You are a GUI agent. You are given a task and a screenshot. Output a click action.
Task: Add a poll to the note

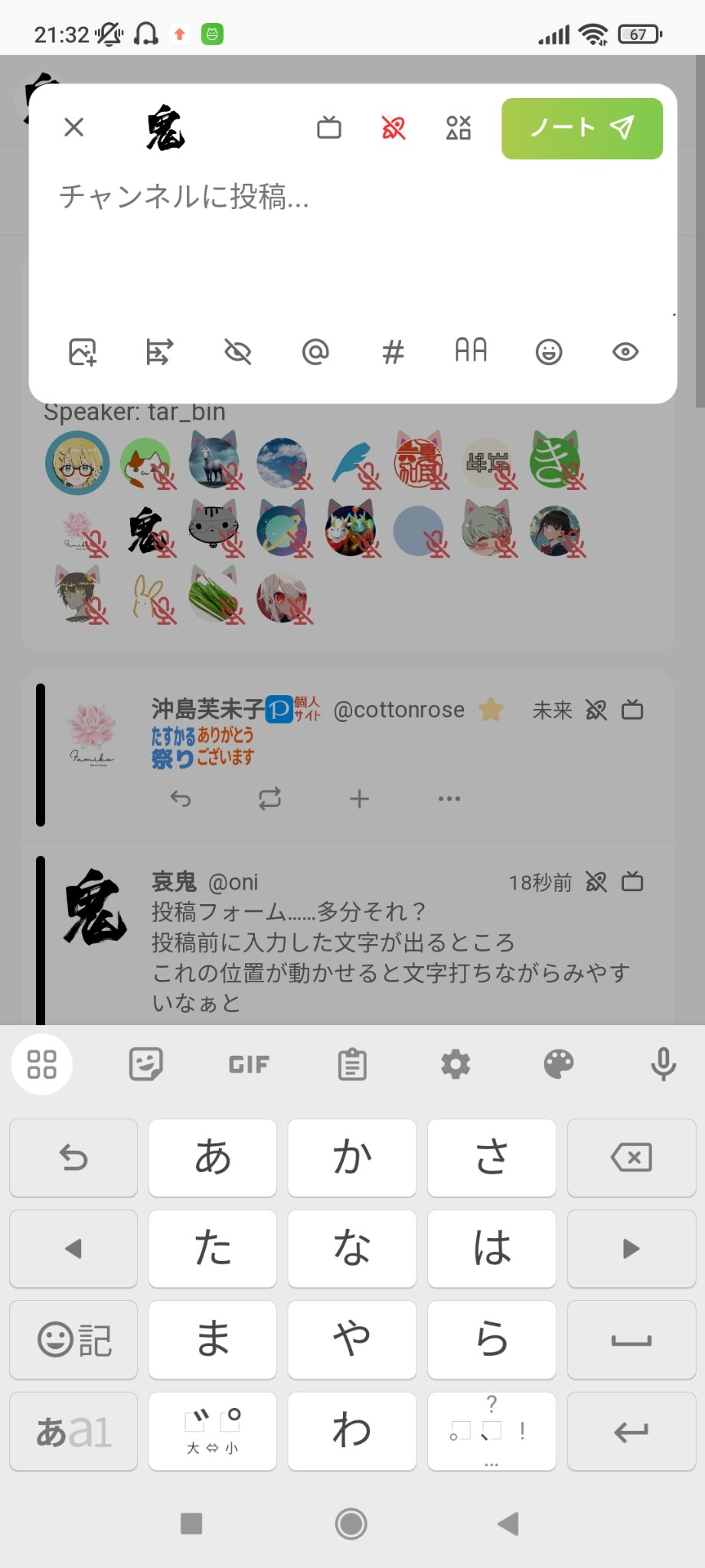click(160, 352)
